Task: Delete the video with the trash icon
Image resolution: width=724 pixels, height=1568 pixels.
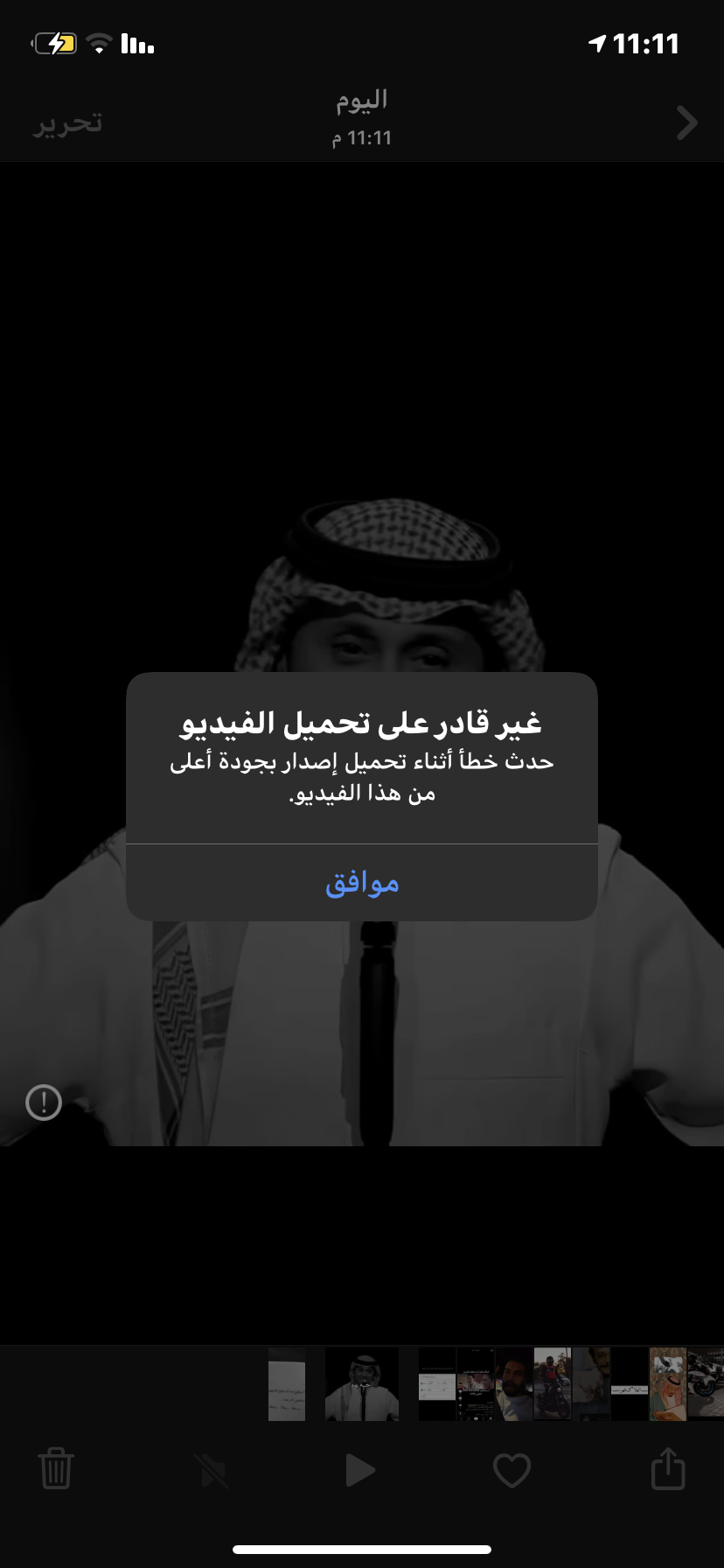Action: (56, 1469)
